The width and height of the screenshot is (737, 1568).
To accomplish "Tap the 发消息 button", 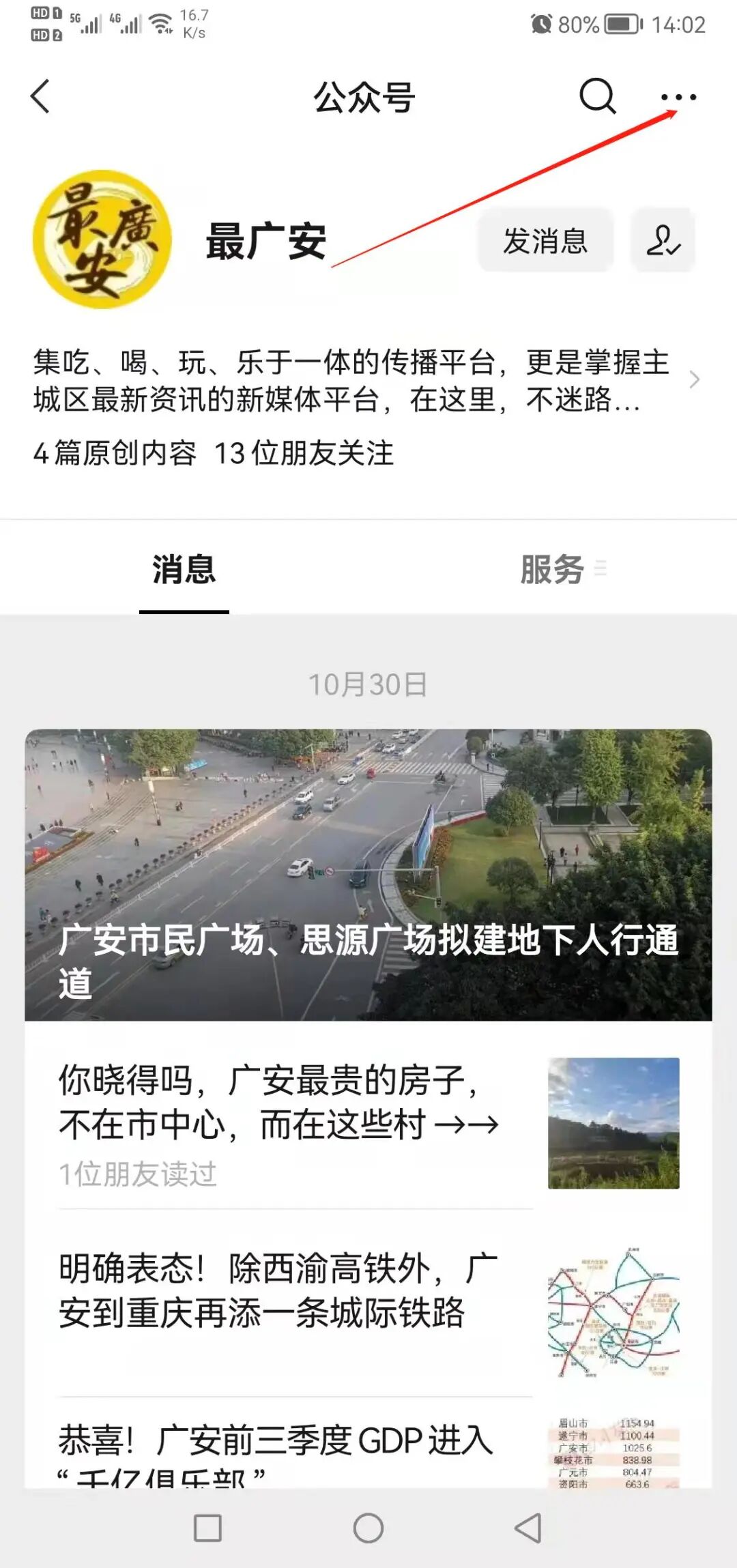I will pos(545,241).
